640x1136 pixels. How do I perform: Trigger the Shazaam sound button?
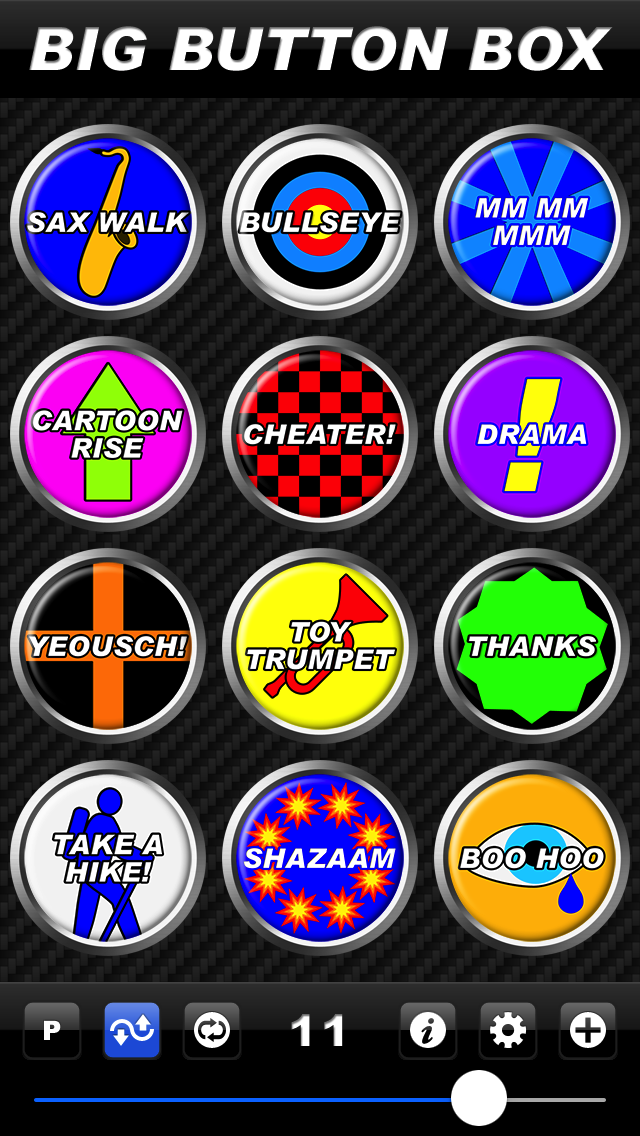320,858
